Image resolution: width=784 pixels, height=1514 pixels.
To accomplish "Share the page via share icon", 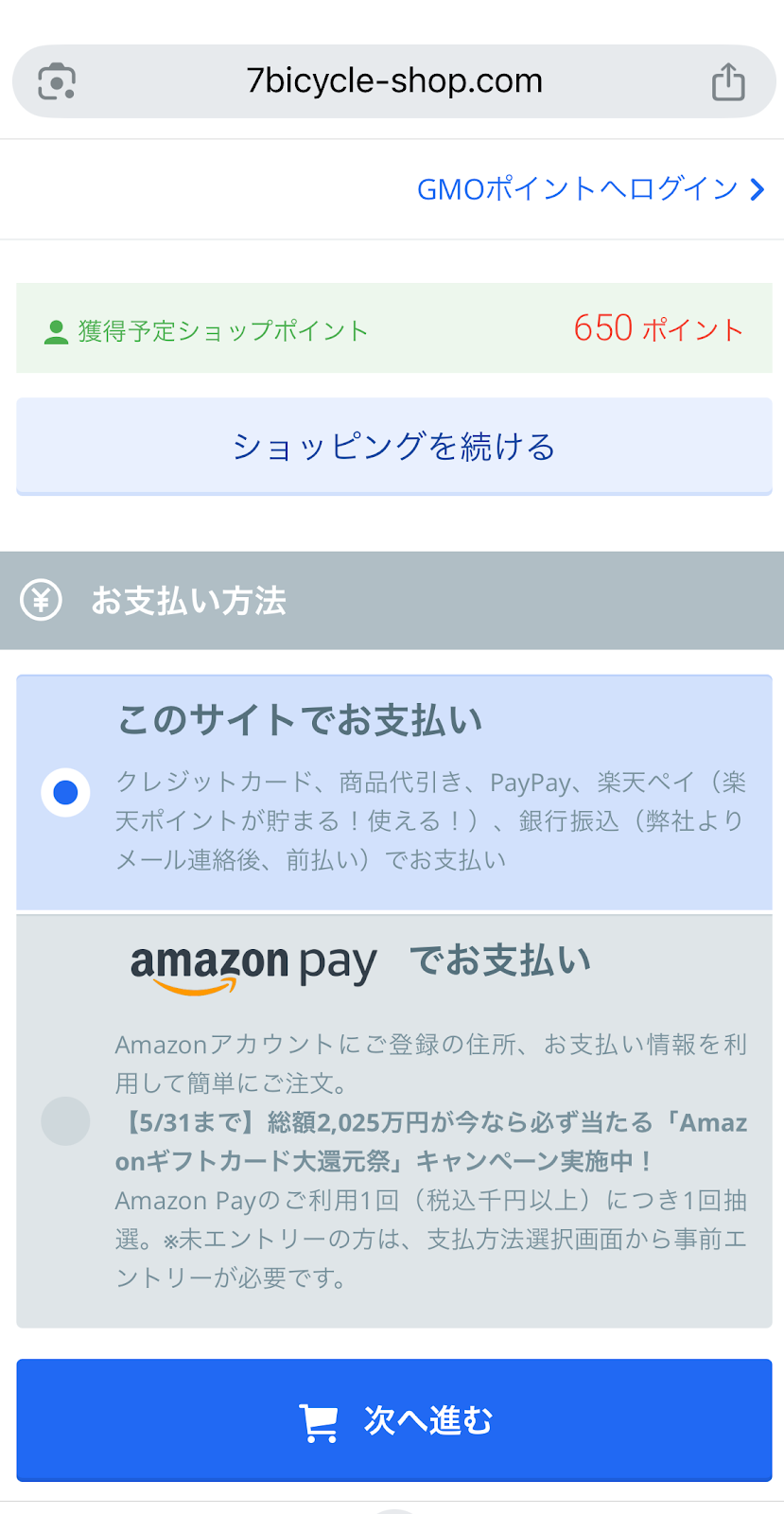I will coord(728,81).
